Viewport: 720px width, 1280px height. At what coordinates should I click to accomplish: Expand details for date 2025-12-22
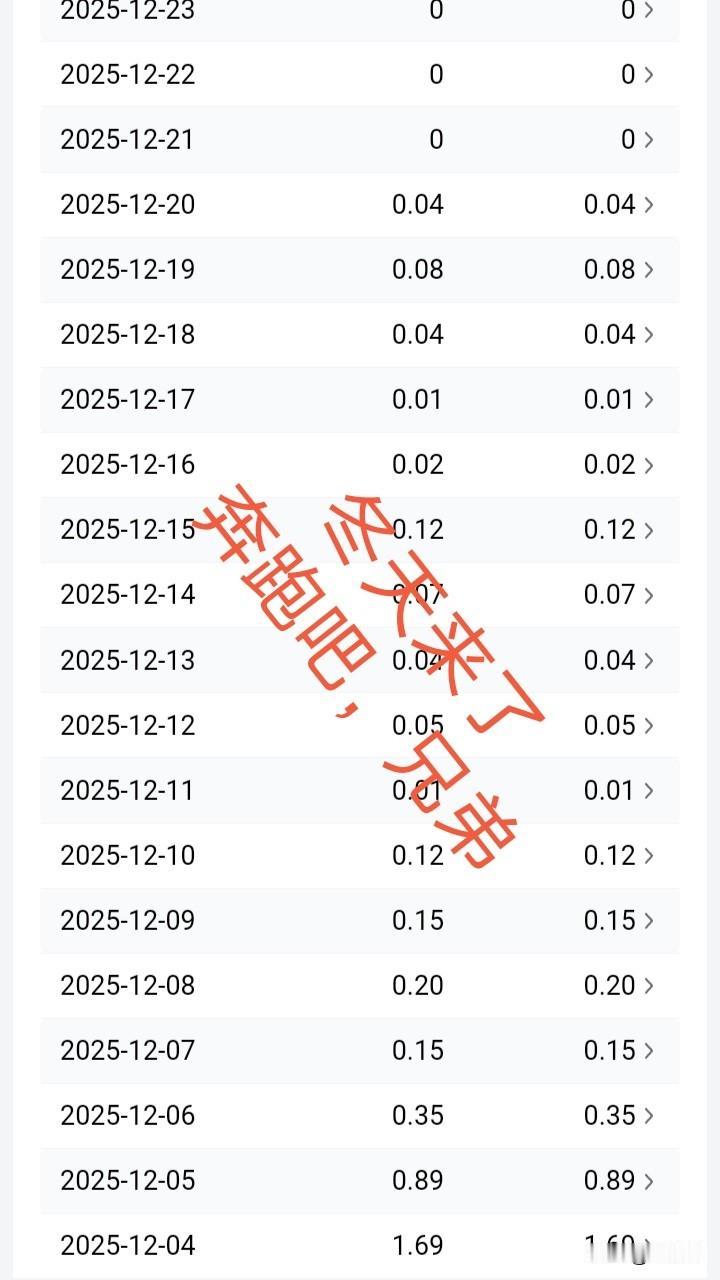(x=648, y=74)
